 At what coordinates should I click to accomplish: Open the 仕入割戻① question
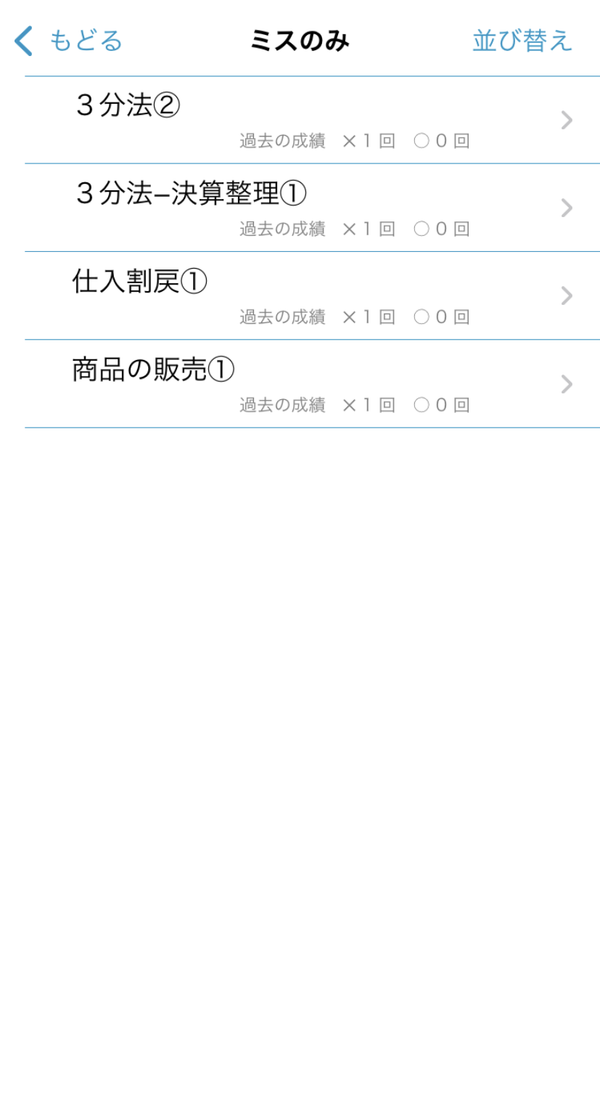coord(312,296)
